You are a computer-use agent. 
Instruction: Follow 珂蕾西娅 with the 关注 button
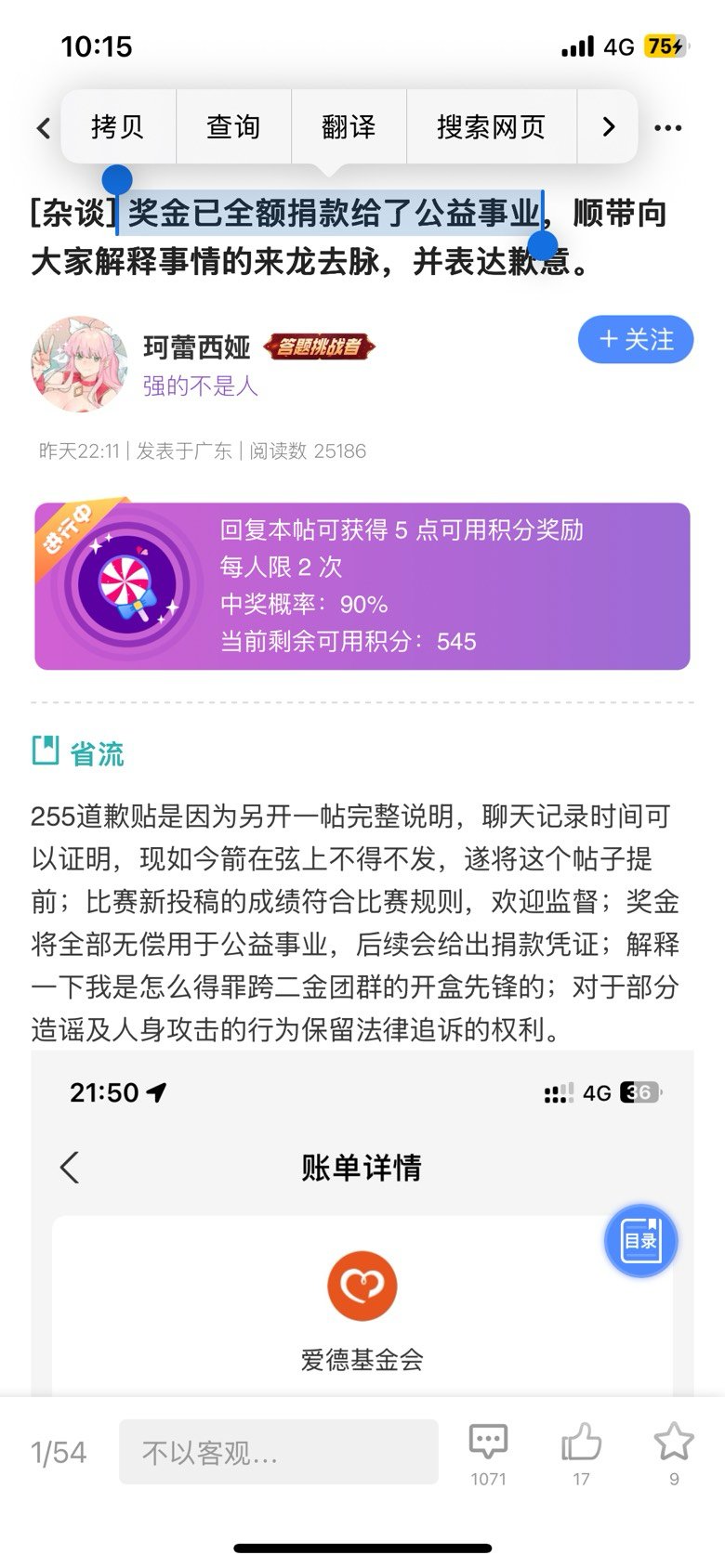pyautogui.click(x=636, y=339)
